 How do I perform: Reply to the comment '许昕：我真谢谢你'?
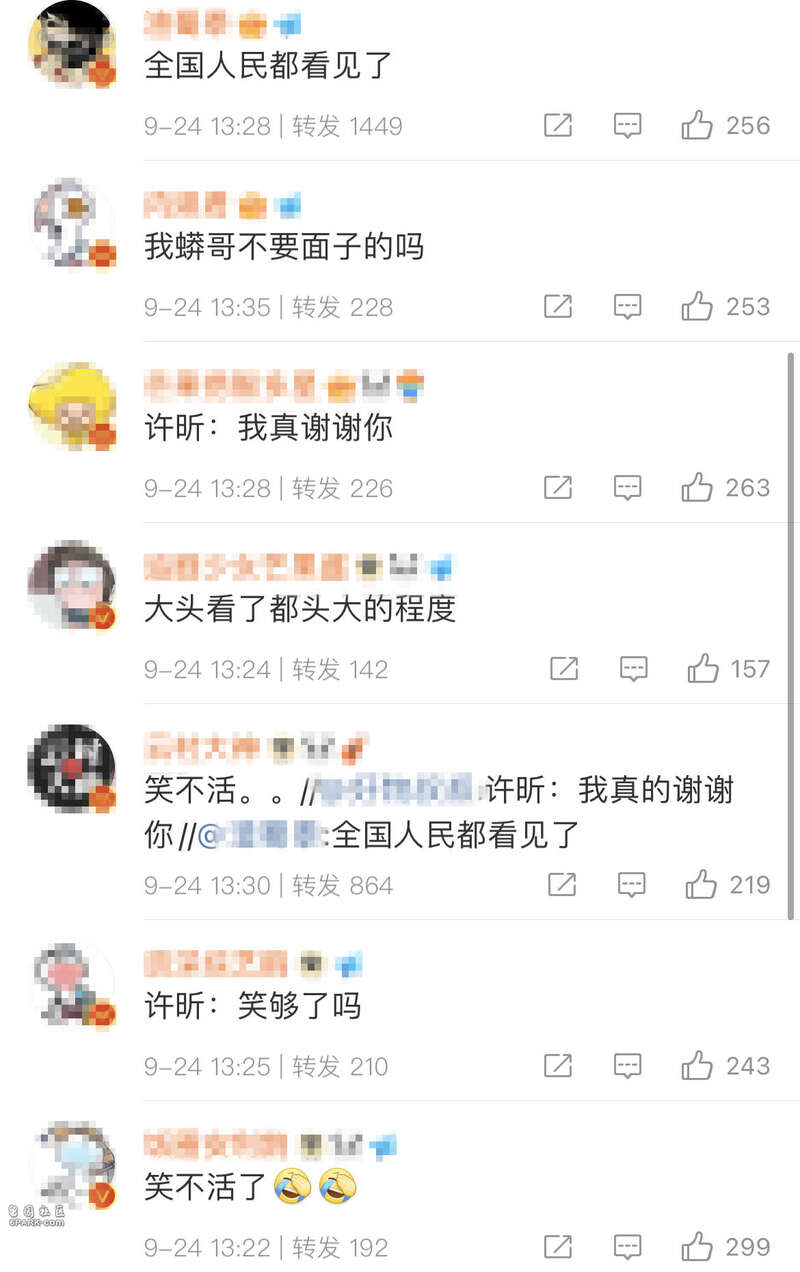pos(627,488)
